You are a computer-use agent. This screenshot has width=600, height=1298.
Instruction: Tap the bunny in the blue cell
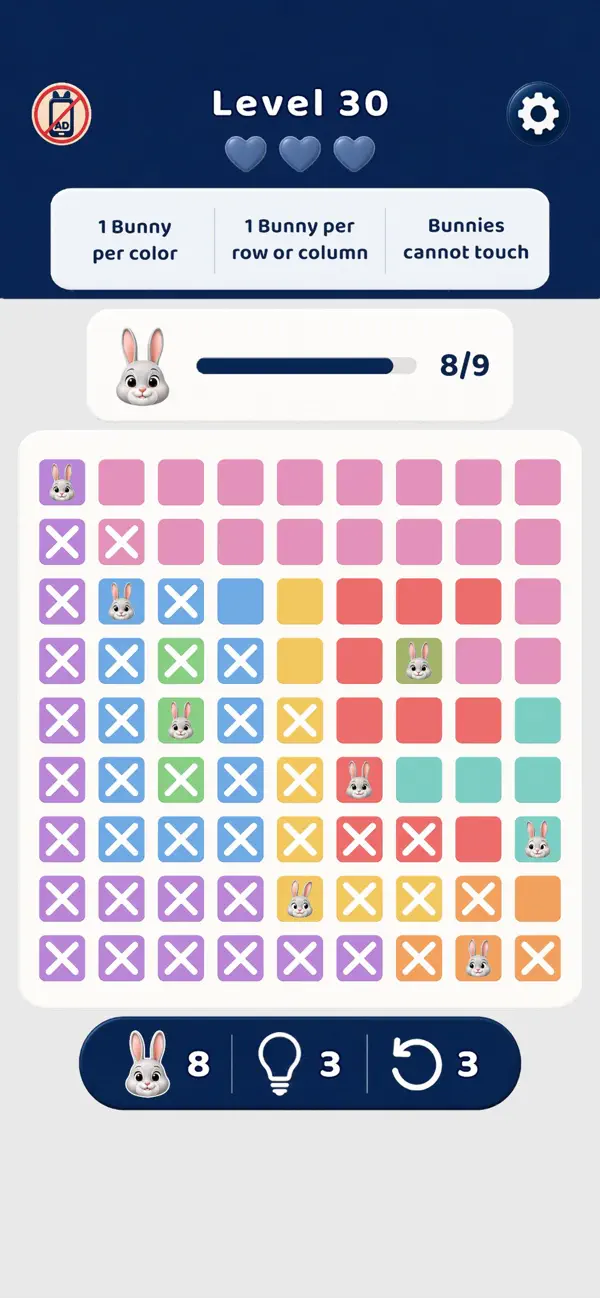pos(121,601)
